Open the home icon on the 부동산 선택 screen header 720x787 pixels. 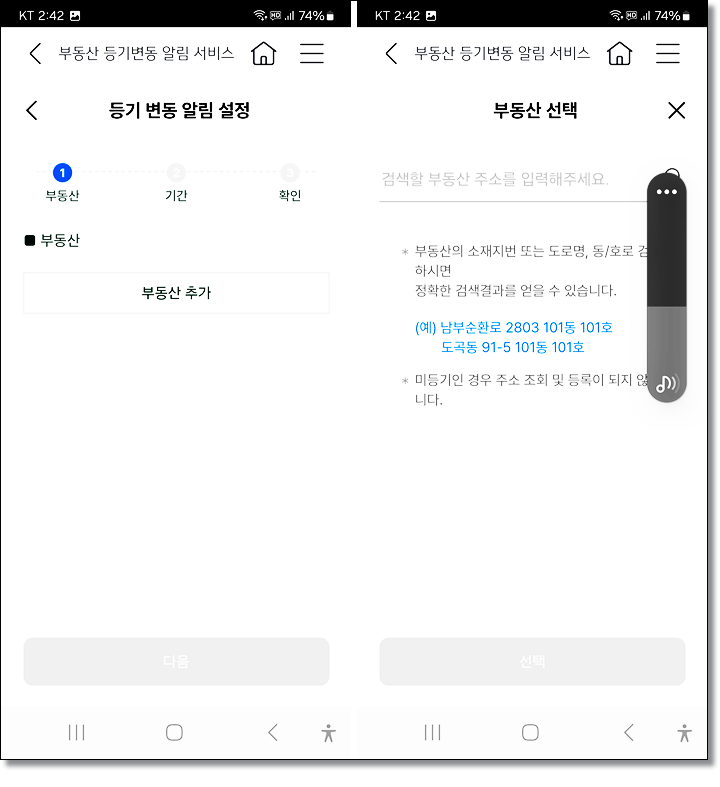(619, 54)
